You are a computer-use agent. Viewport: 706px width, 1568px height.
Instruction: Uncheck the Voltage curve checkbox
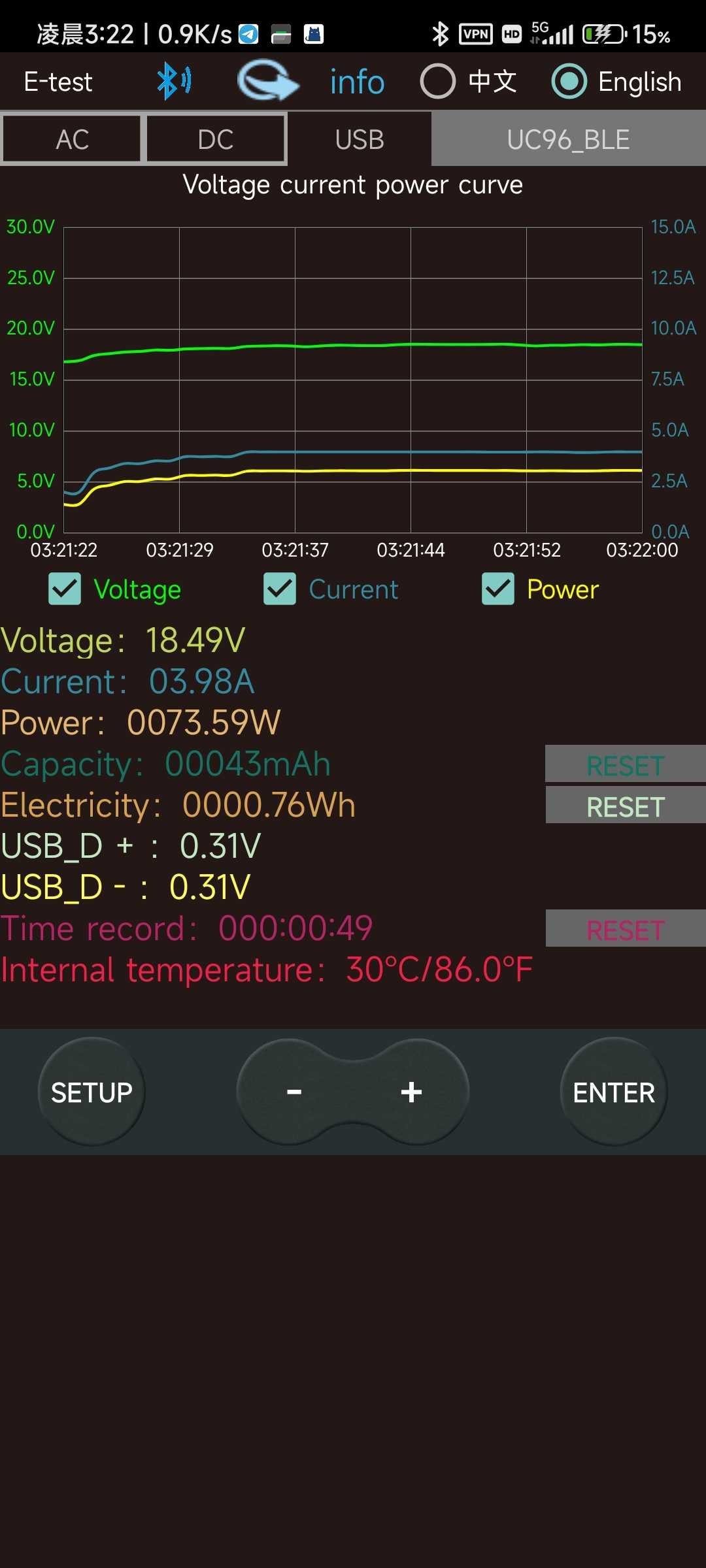pyautogui.click(x=65, y=589)
